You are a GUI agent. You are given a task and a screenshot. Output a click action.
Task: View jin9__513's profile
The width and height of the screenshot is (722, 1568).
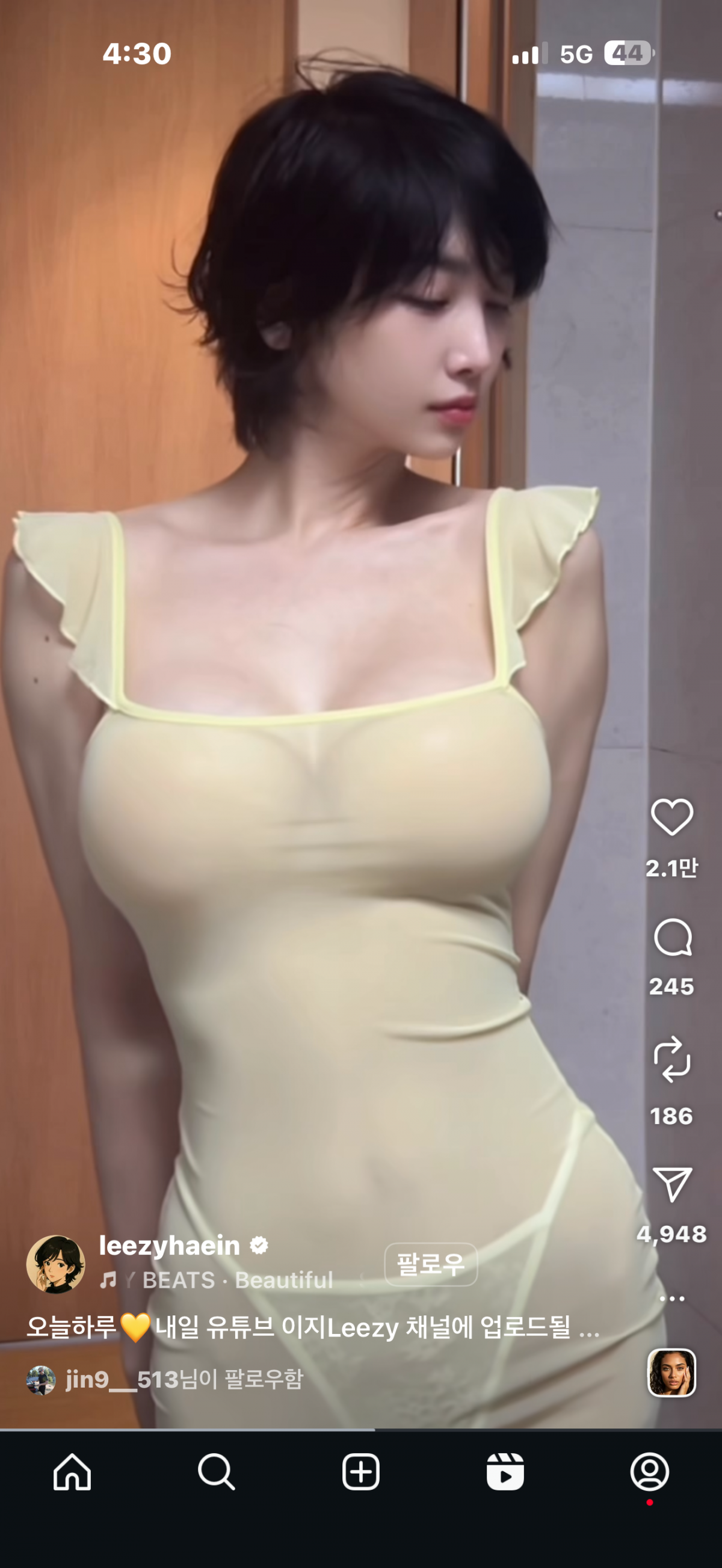click(x=122, y=1380)
